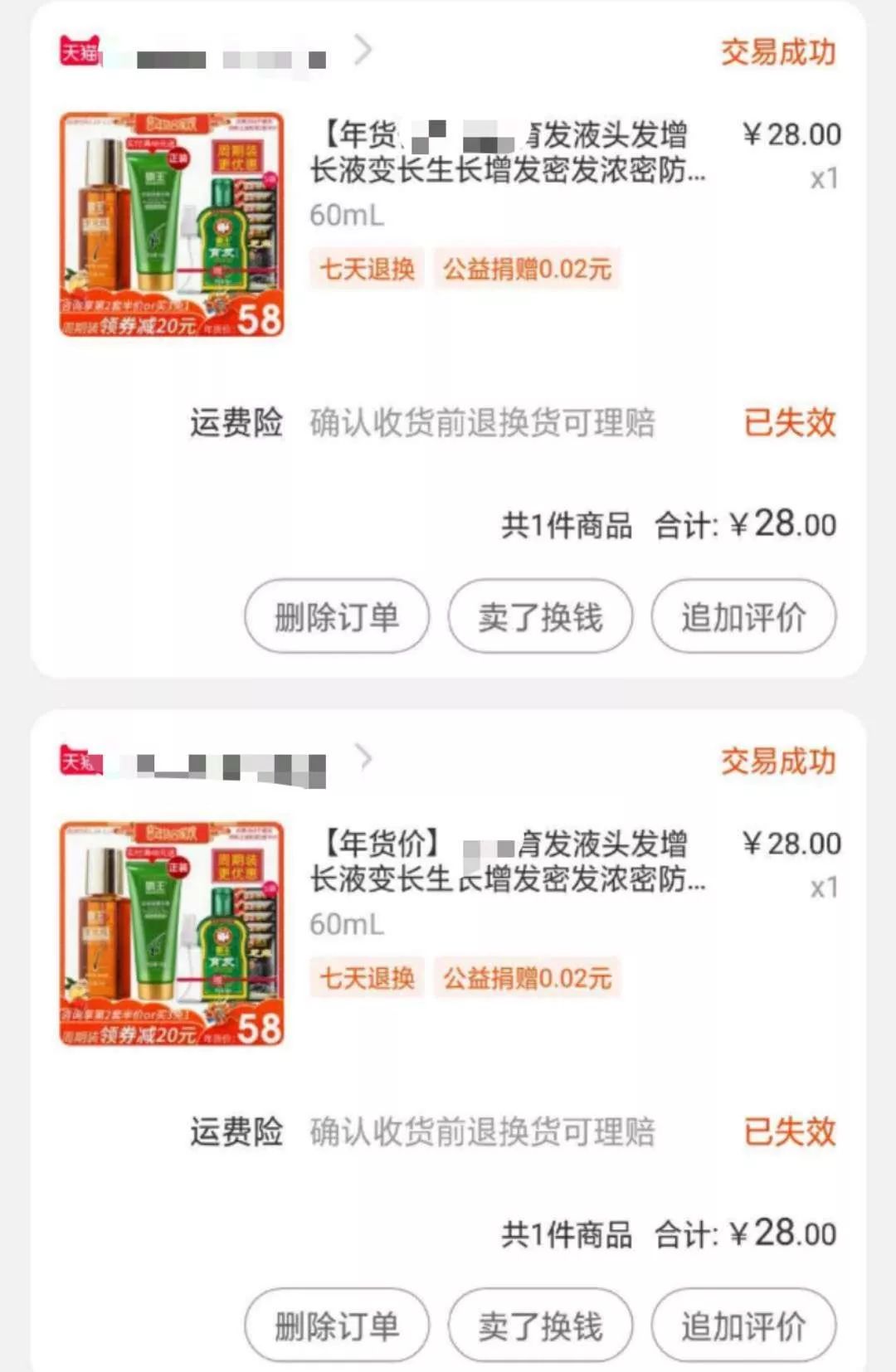Click 运费险 label on the first order
Viewport: 896px width, 1372px height.
(237, 423)
